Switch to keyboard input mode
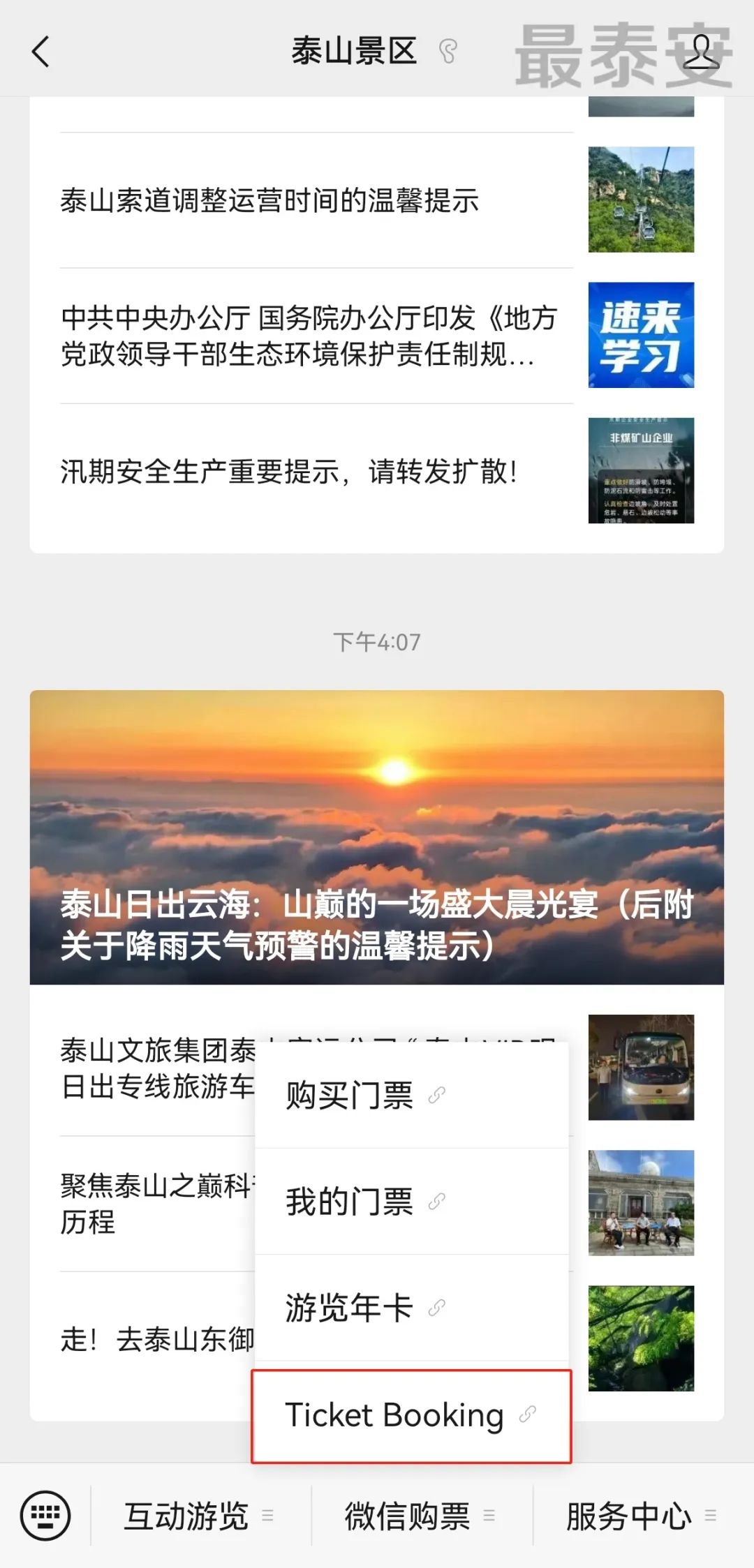This screenshot has height=1568, width=754. (45, 1516)
